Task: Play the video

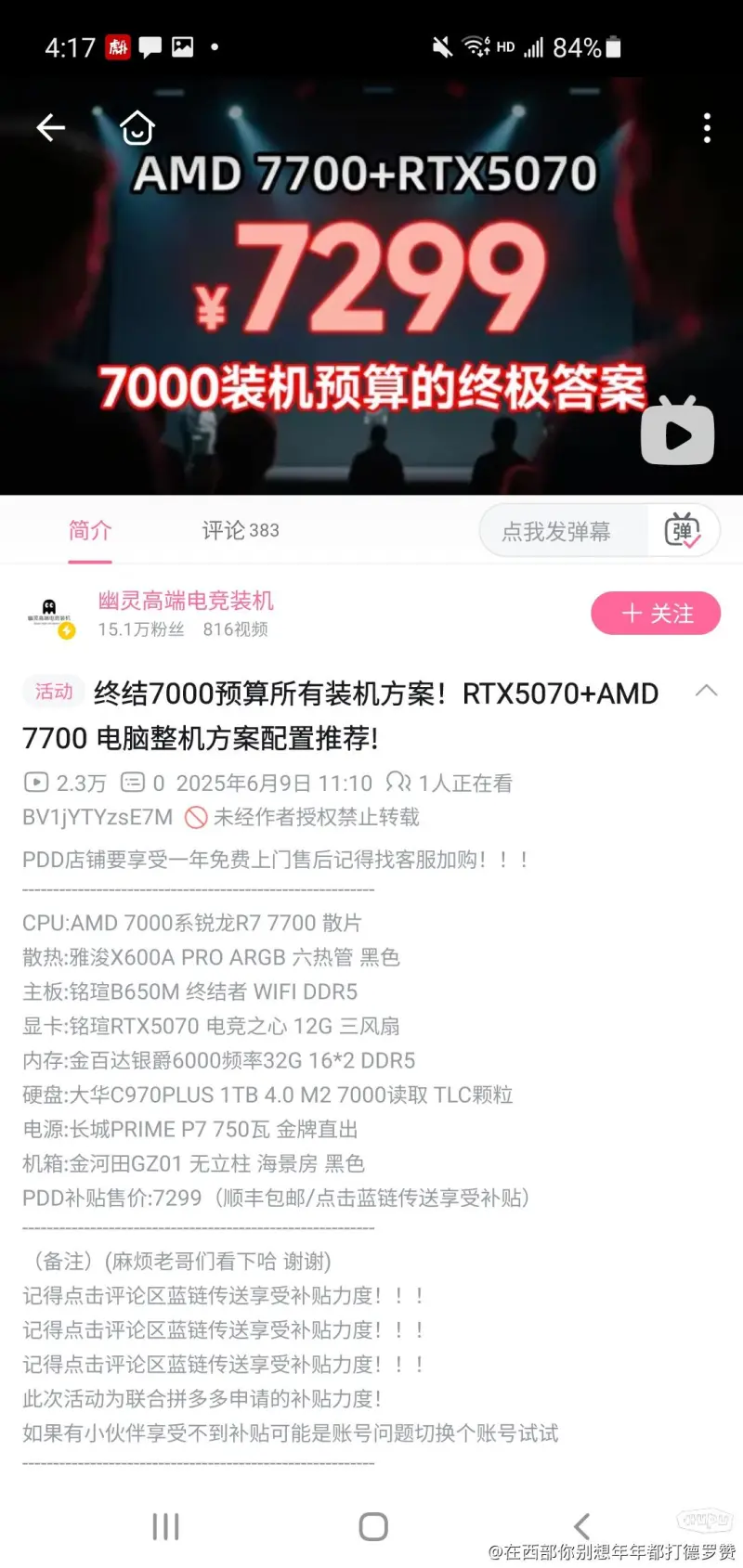Action: click(677, 434)
